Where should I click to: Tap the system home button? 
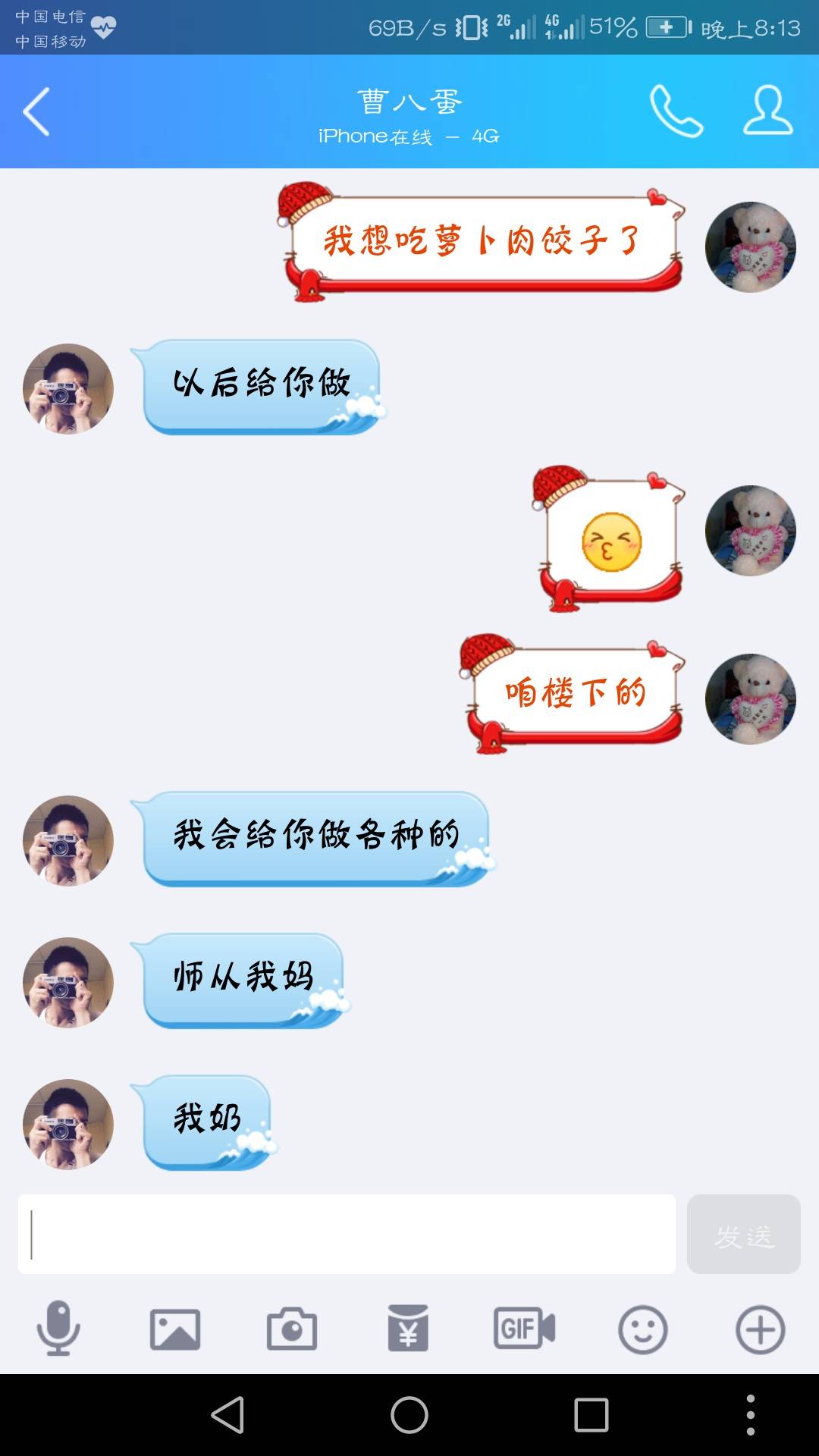409,1415
